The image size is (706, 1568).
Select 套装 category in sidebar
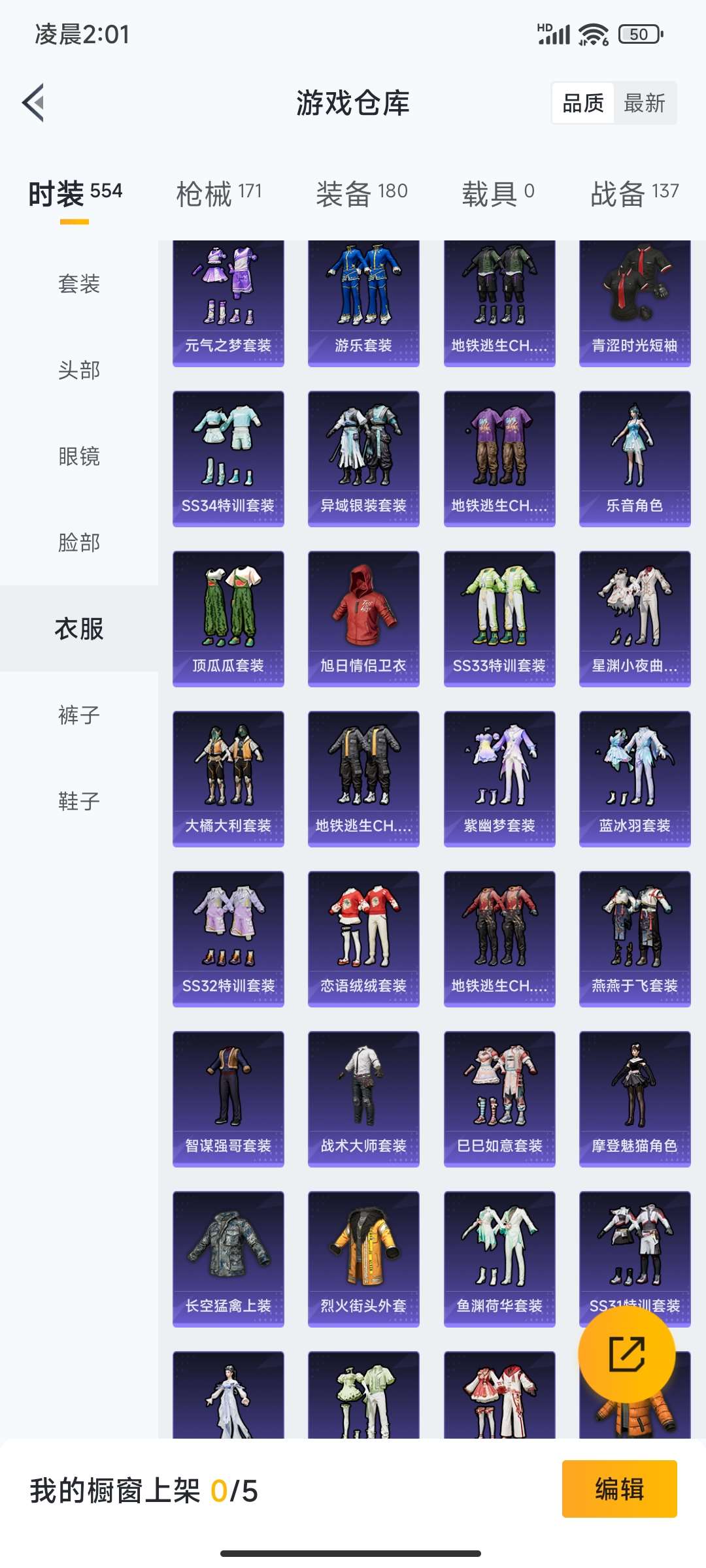[79, 284]
